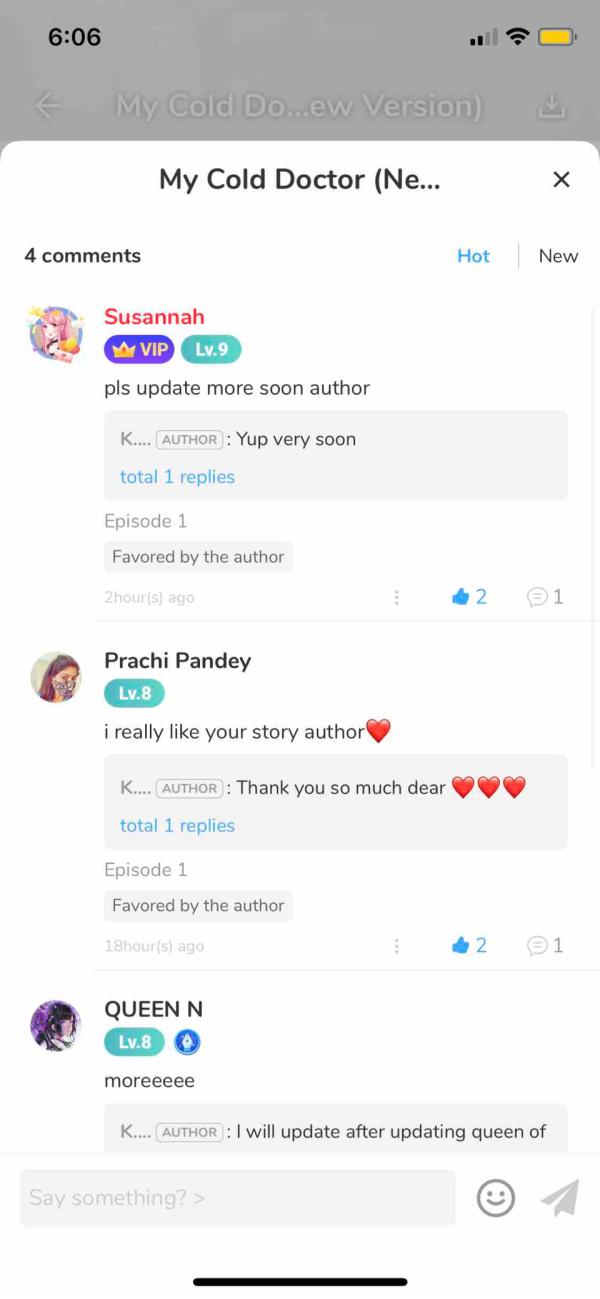Open the reply icon on Prachi Pandey's comment

click(x=545, y=945)
